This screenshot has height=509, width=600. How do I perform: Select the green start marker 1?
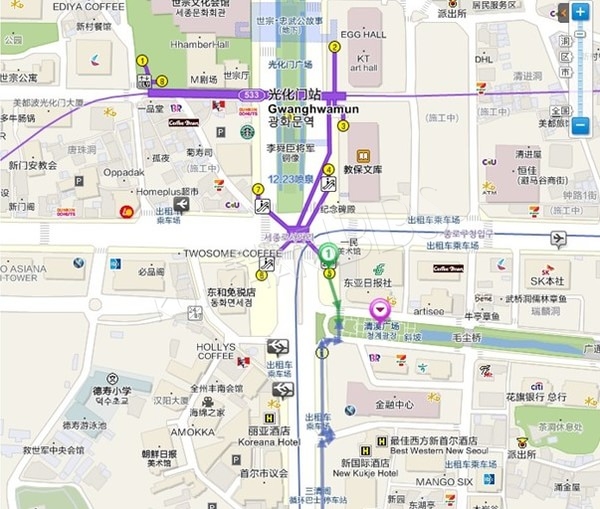click(326, 253)
